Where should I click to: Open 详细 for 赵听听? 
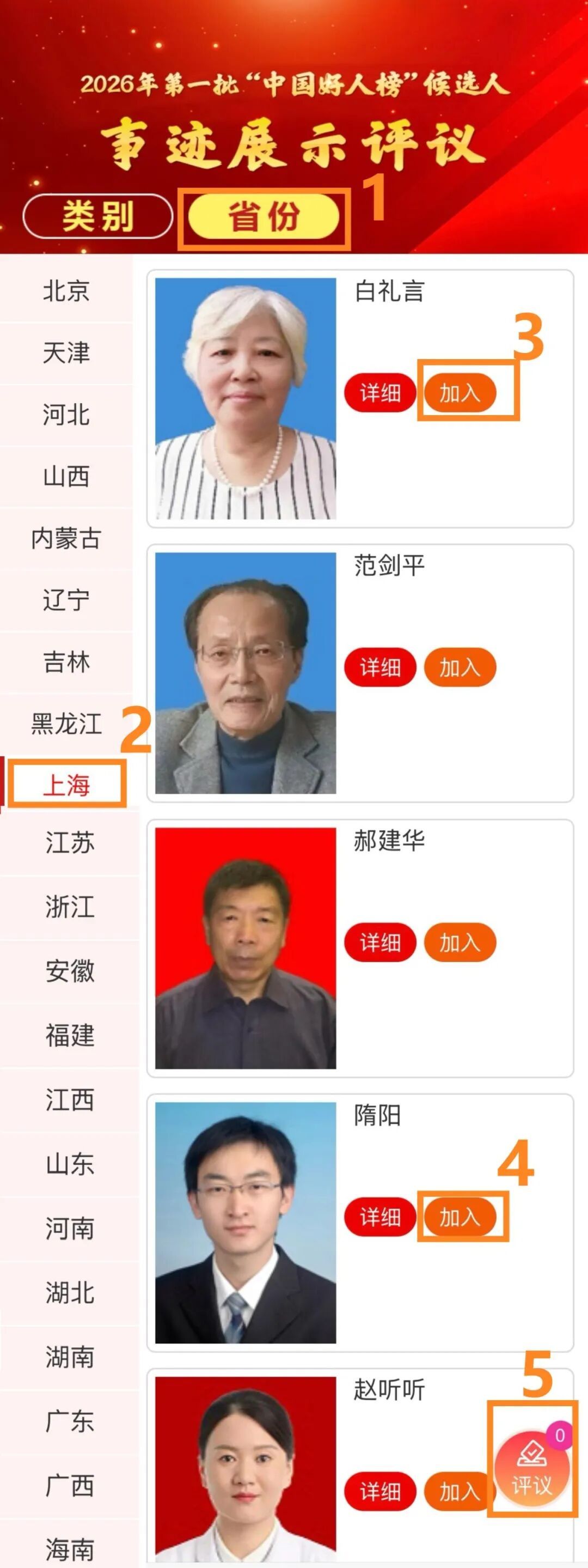(x=380, y=1492)
